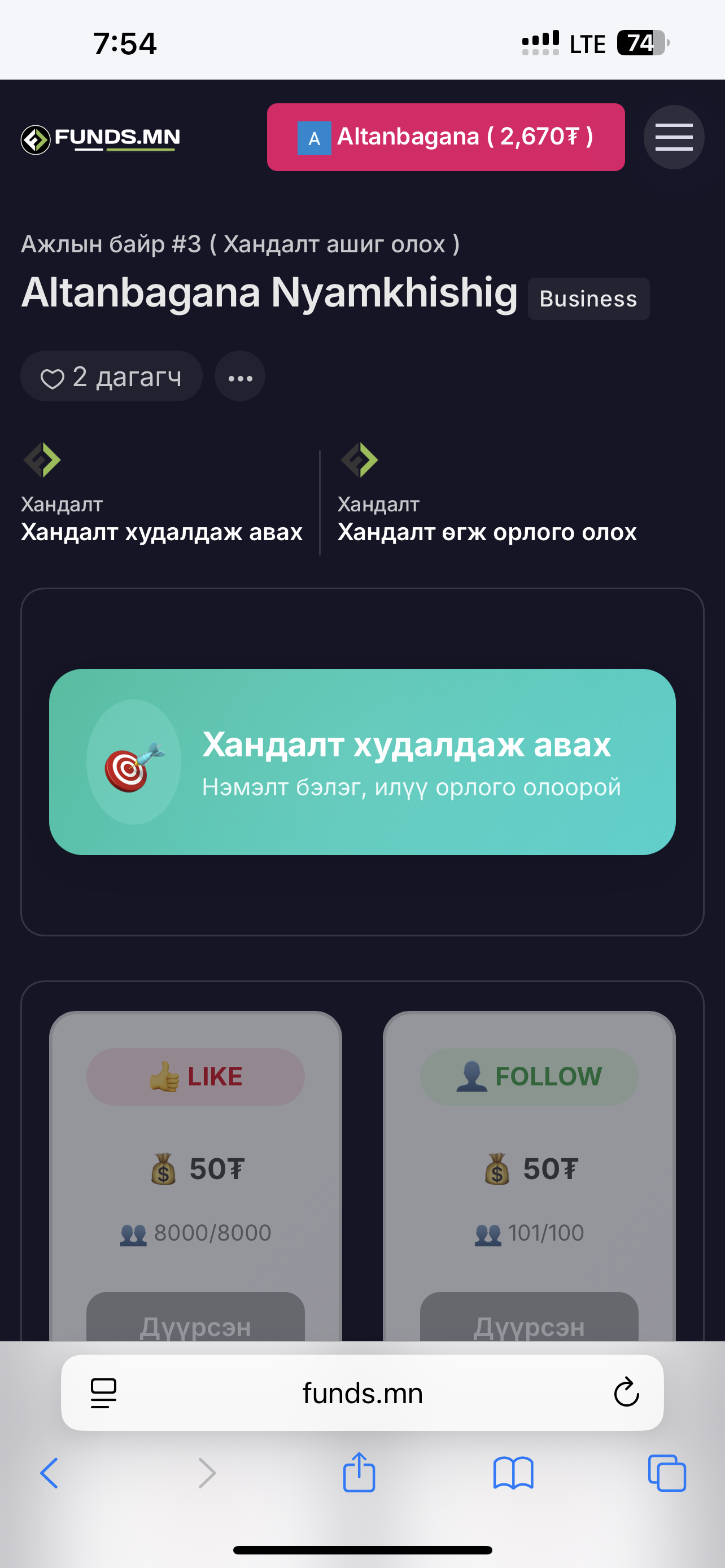Open the teal Хандалт худалдаж авах banner
Viewport: 725px width, 1568px height.
point(362,761)
